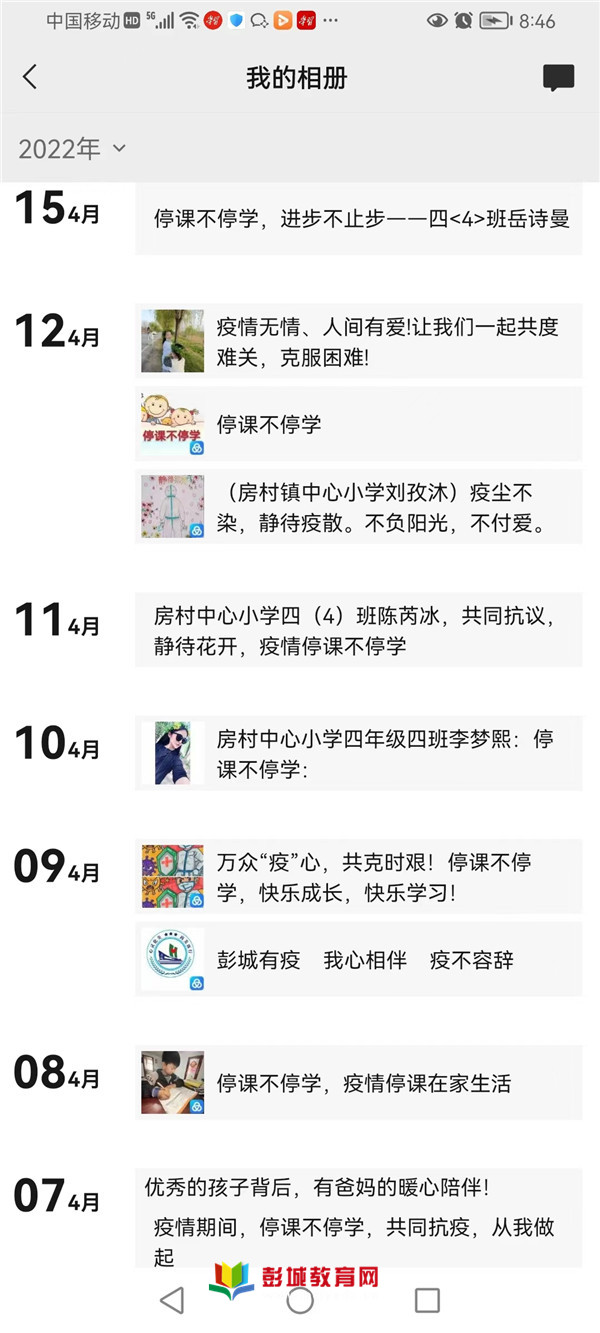Expand the 2022年 year dropdown
This screenshot has width=600, height=1333.
pyautogui.click(x=72, y=149)
